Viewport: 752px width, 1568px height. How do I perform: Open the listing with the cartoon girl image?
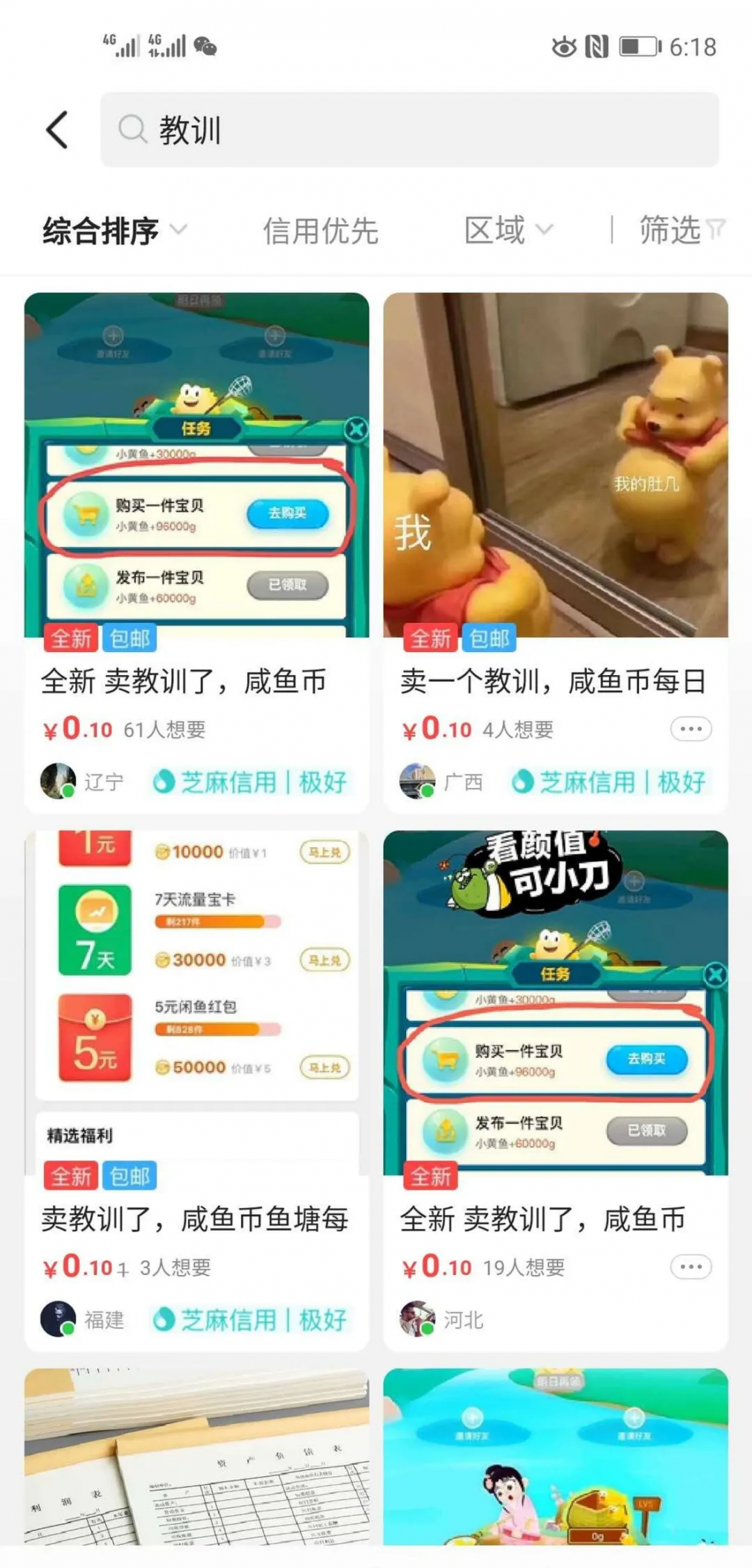555,1458
